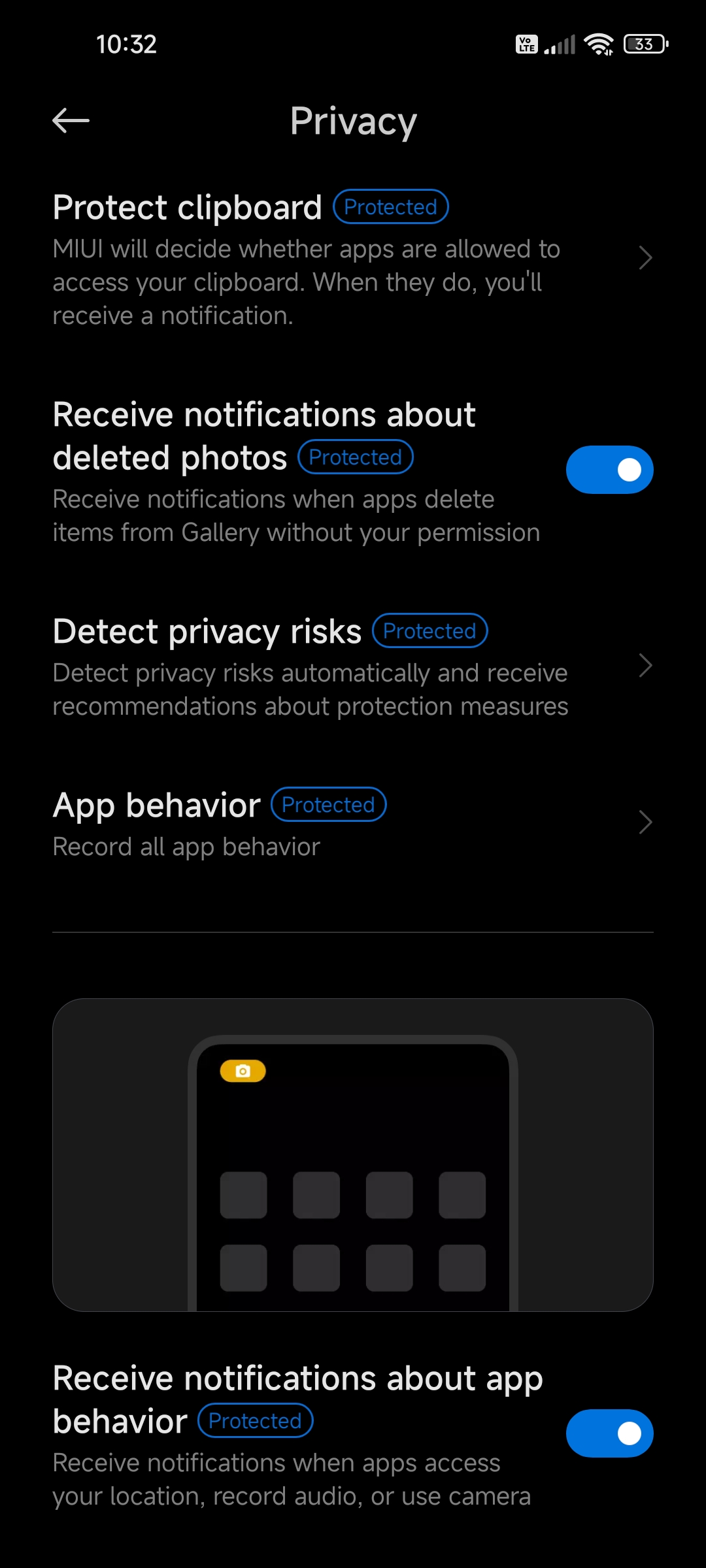Viewport: 706px width, 1568px height.
Task: Disable app behavior notifications toggle
Action: point(609,1433)
